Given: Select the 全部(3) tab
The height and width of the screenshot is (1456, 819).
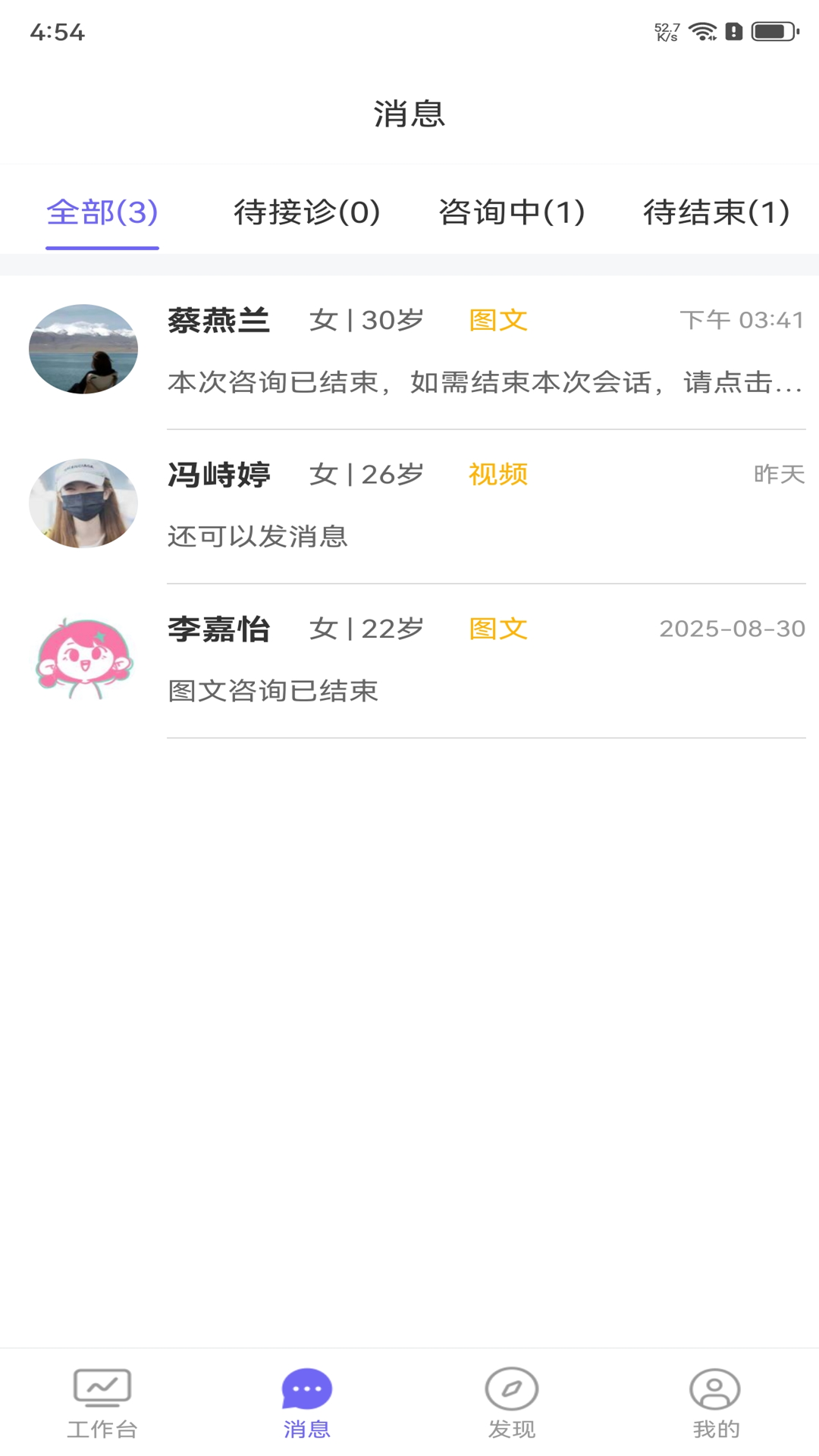Looking at the screenshot, I should pyautogui.click(x=102, y=213).
